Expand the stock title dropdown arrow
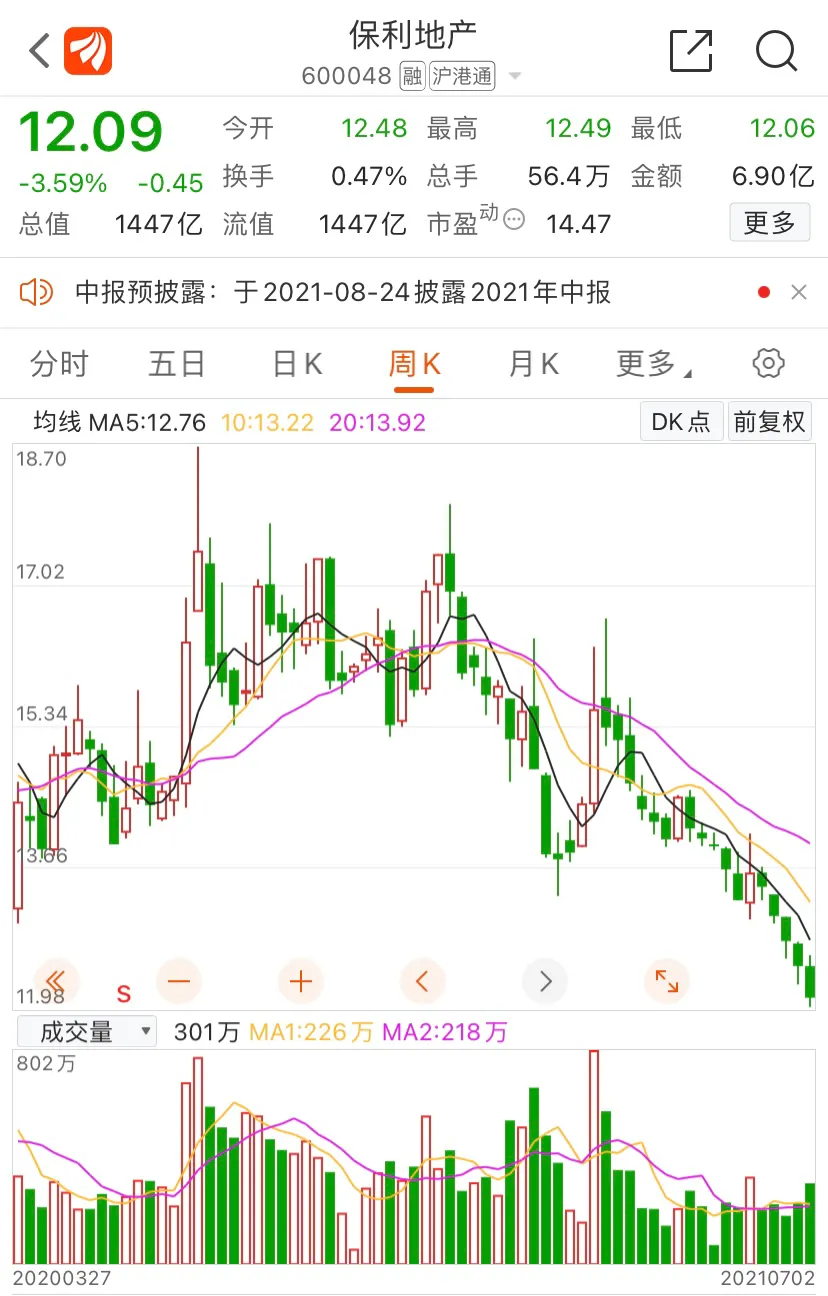The image size is (828, 1296). coord(515,76)
